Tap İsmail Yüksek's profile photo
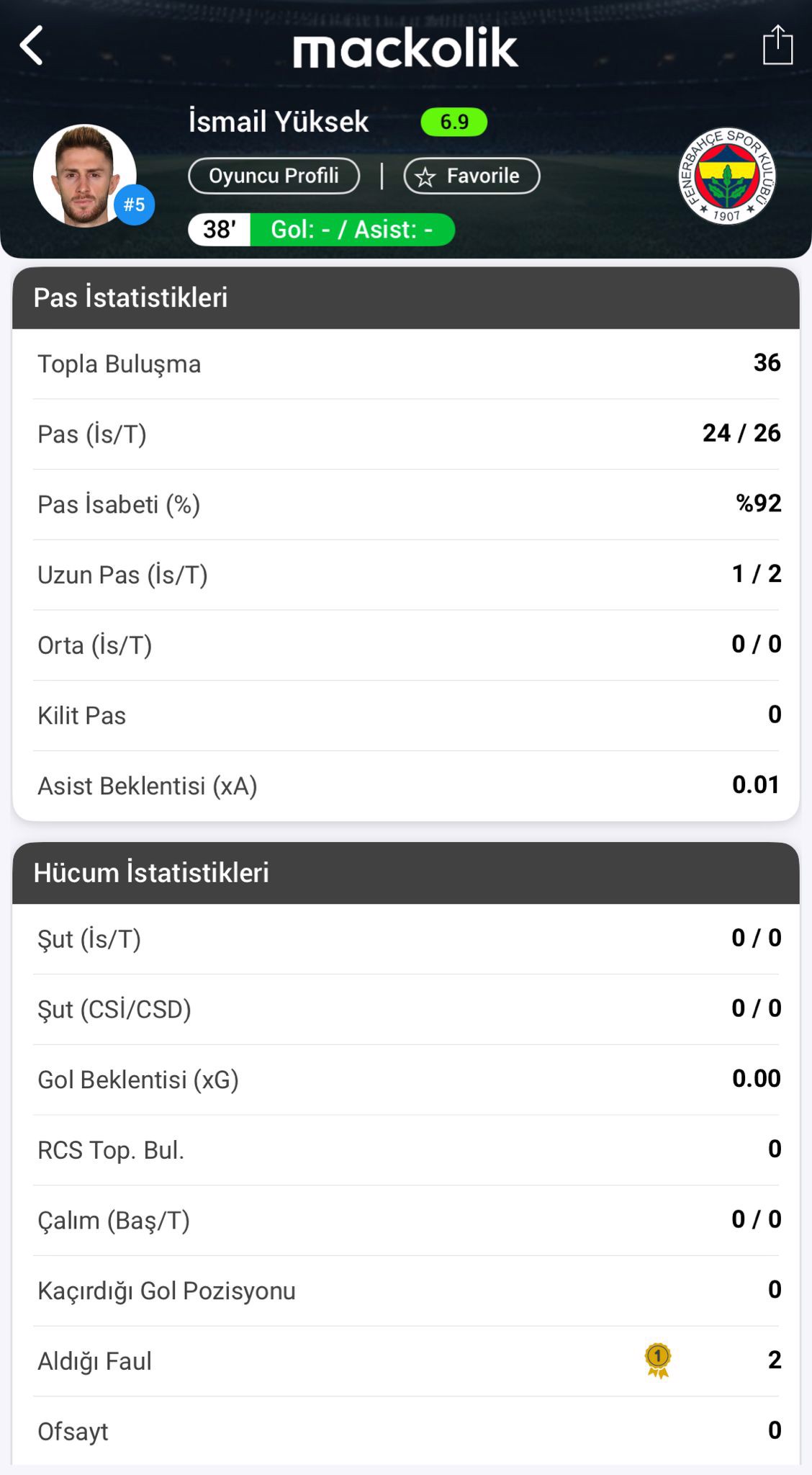Viewport: 812px width, 1475px height. (85, 176)
